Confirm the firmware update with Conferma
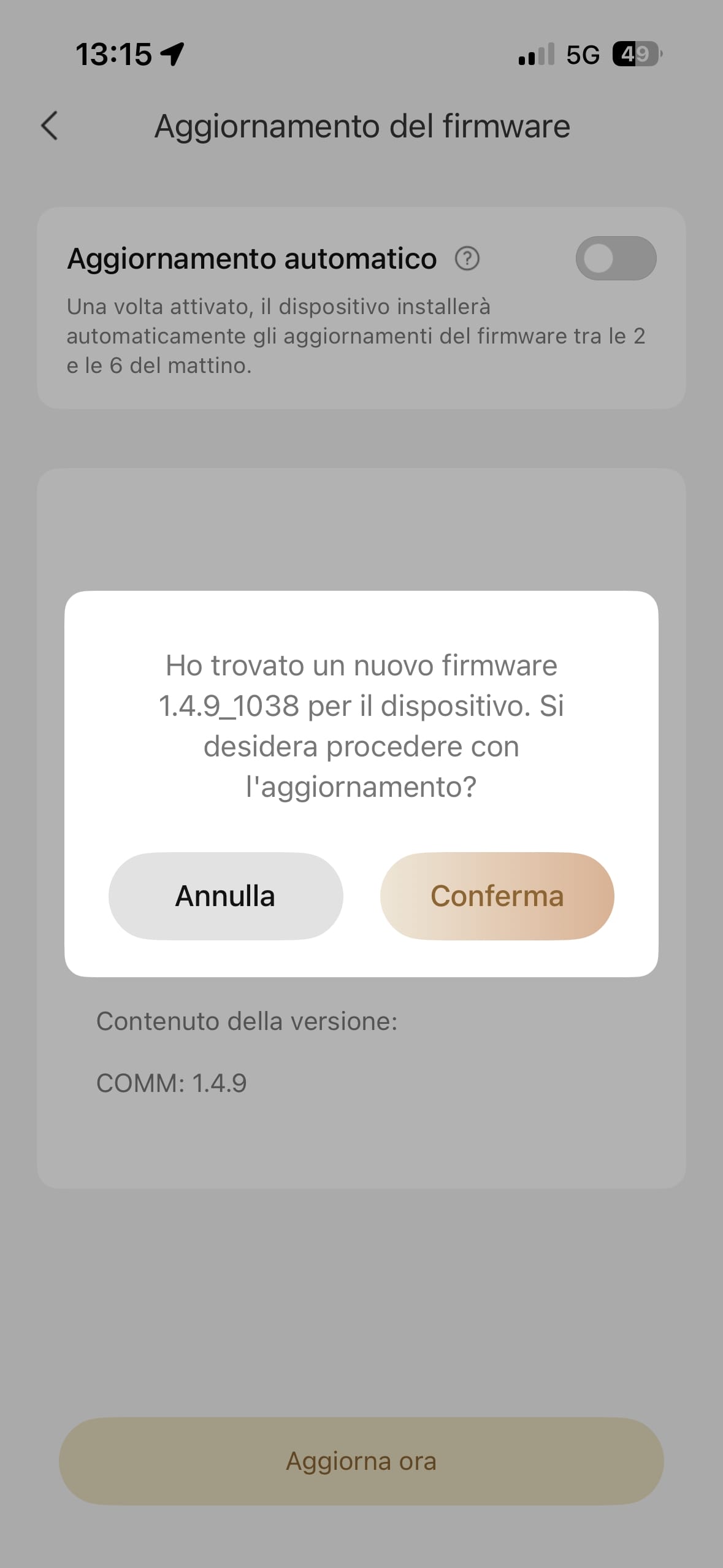This screenshot has height=1568, width=723. pyautogui.click(x=497, y=896)
